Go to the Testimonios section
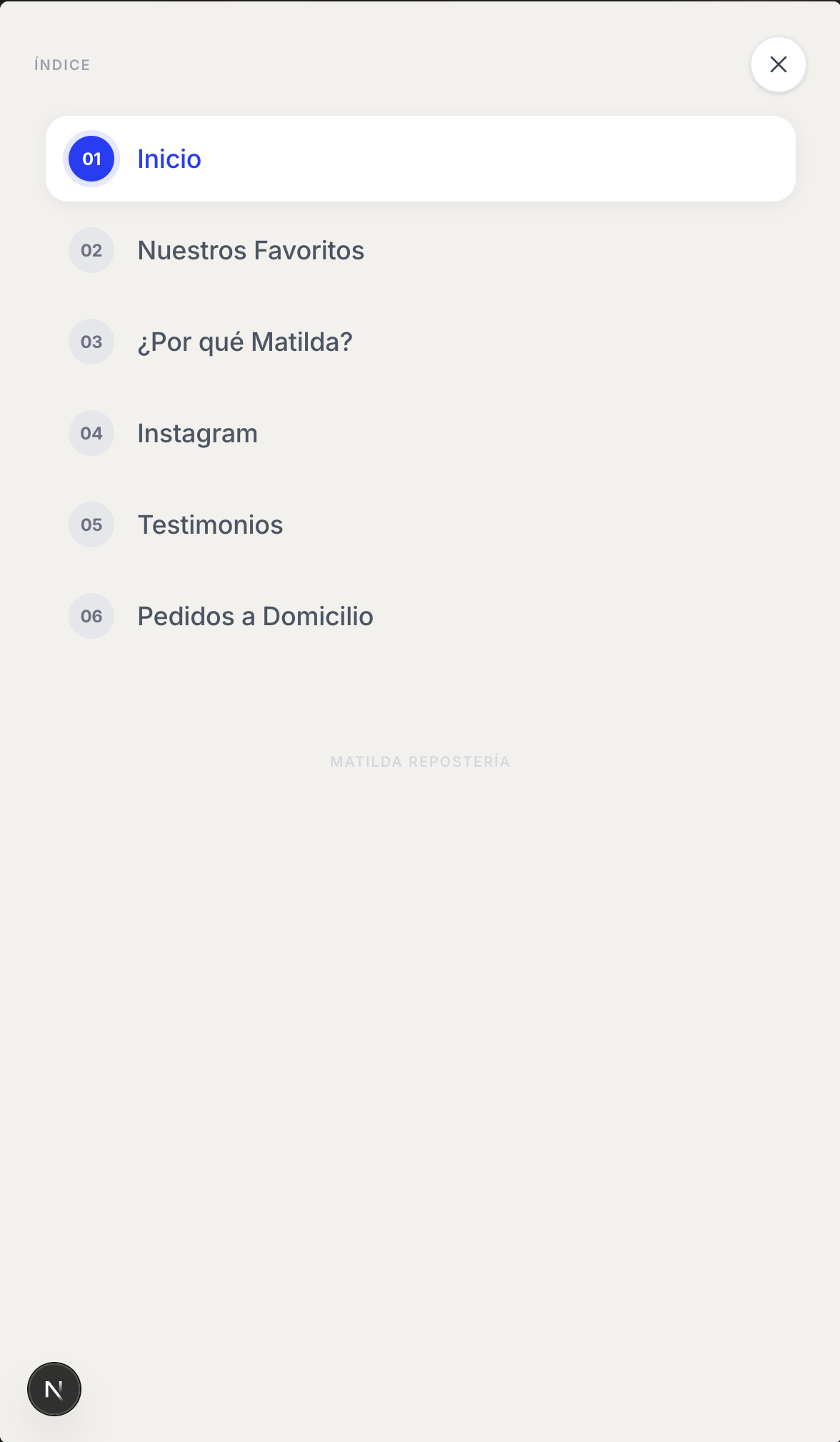The width and height of the screenshot is (840, 1442). 210,524
